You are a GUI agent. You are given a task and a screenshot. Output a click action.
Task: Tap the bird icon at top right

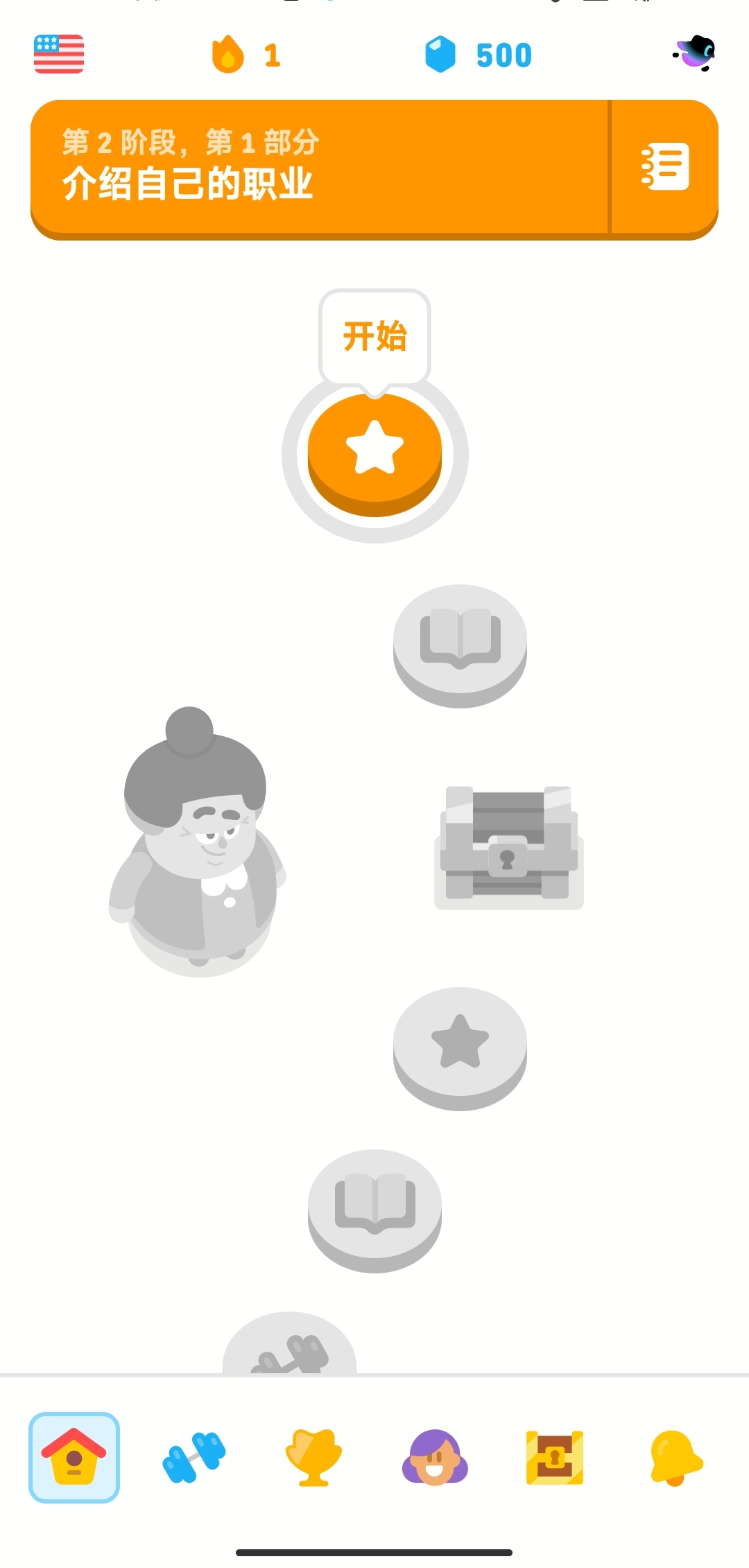(694, 53)
